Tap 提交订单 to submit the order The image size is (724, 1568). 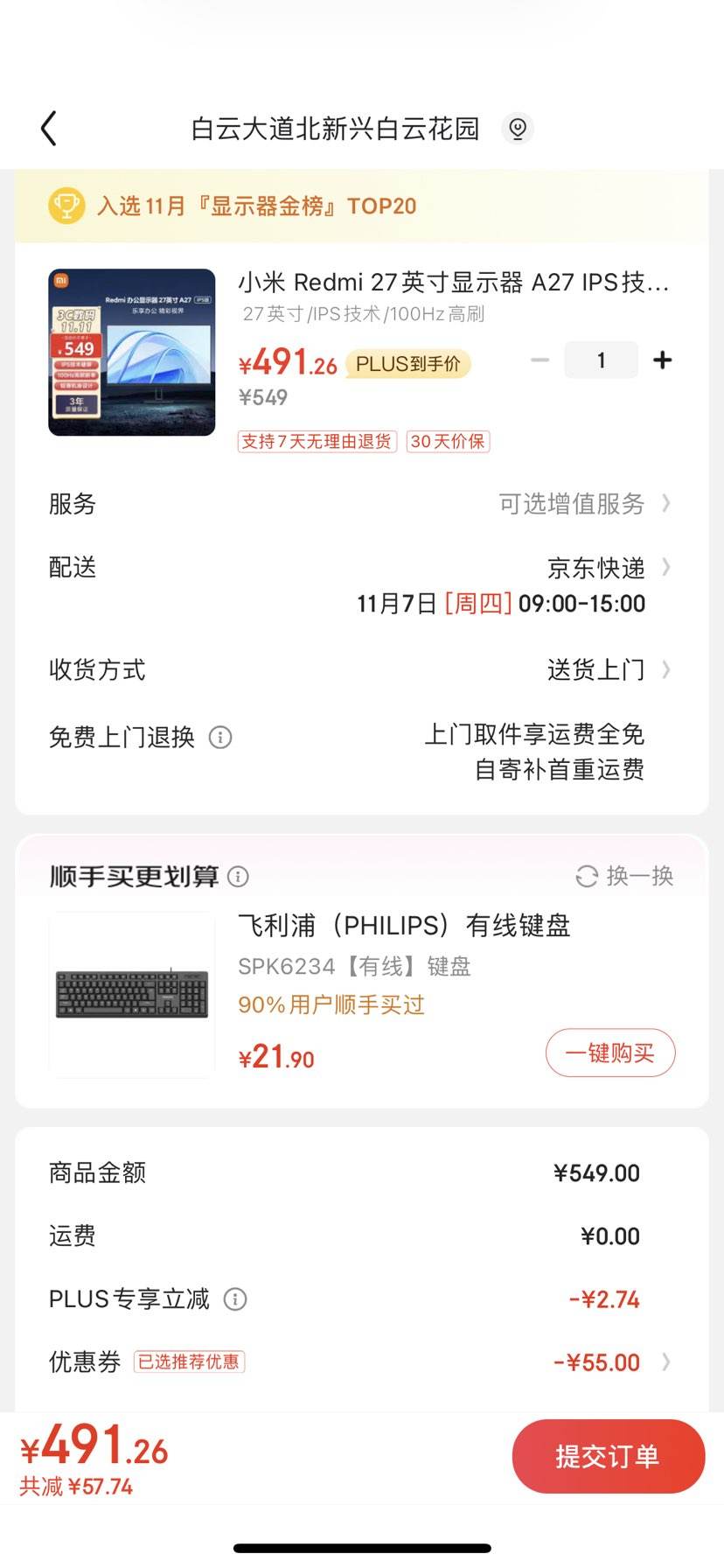tap(607, 1455)
